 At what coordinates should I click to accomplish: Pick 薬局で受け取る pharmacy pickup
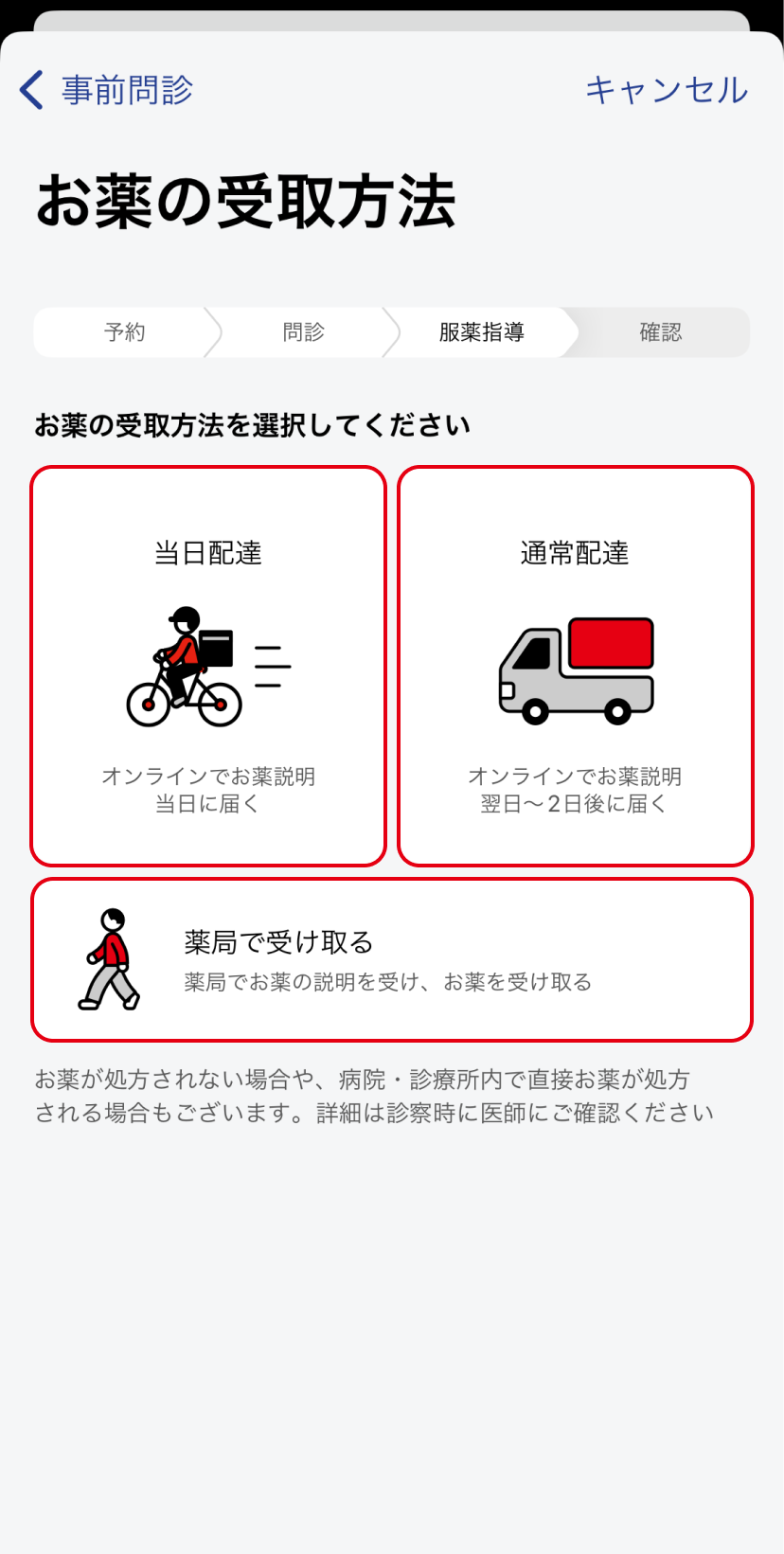coord(392,959)
